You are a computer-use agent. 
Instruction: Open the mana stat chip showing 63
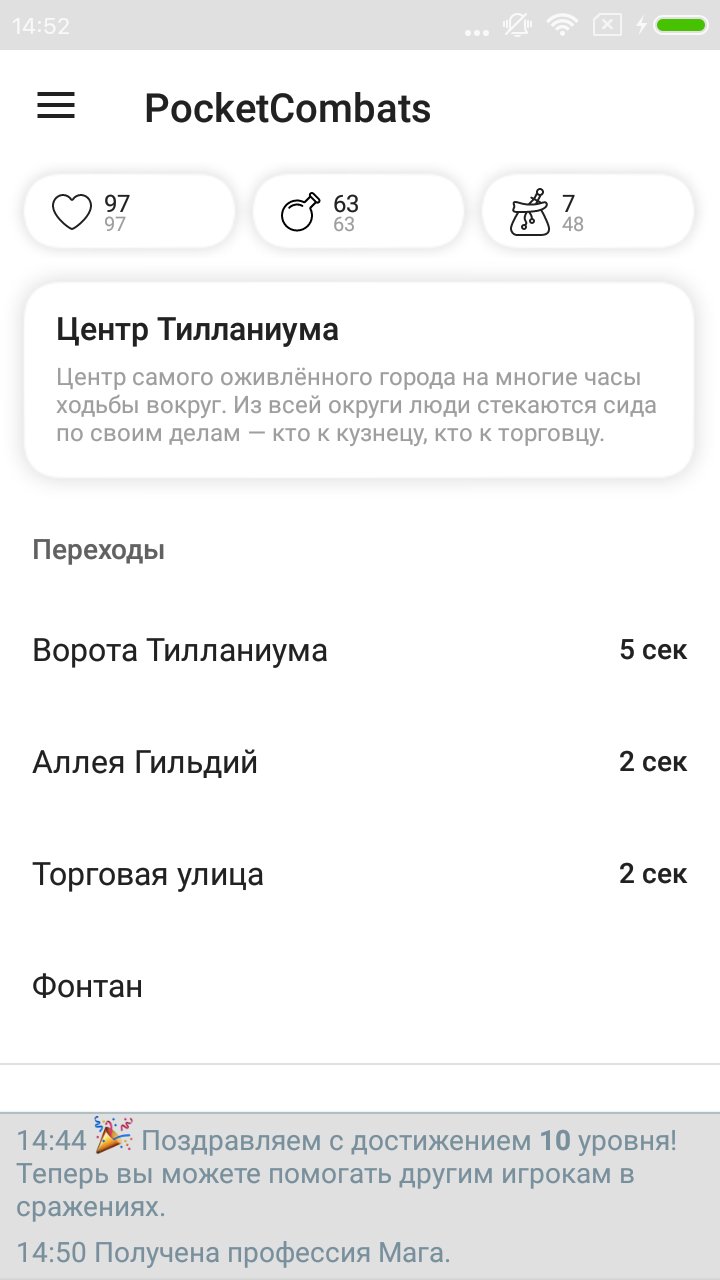click(x=358, y=212)
